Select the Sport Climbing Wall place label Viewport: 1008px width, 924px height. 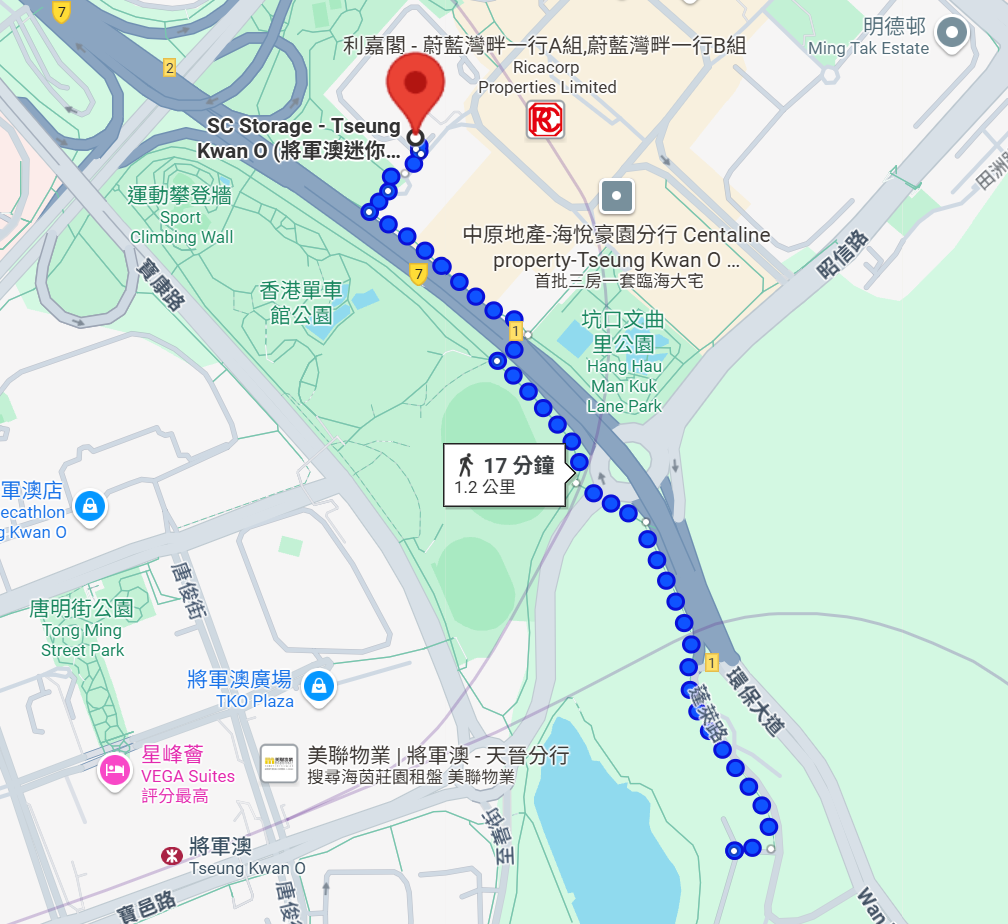[180, 216]
